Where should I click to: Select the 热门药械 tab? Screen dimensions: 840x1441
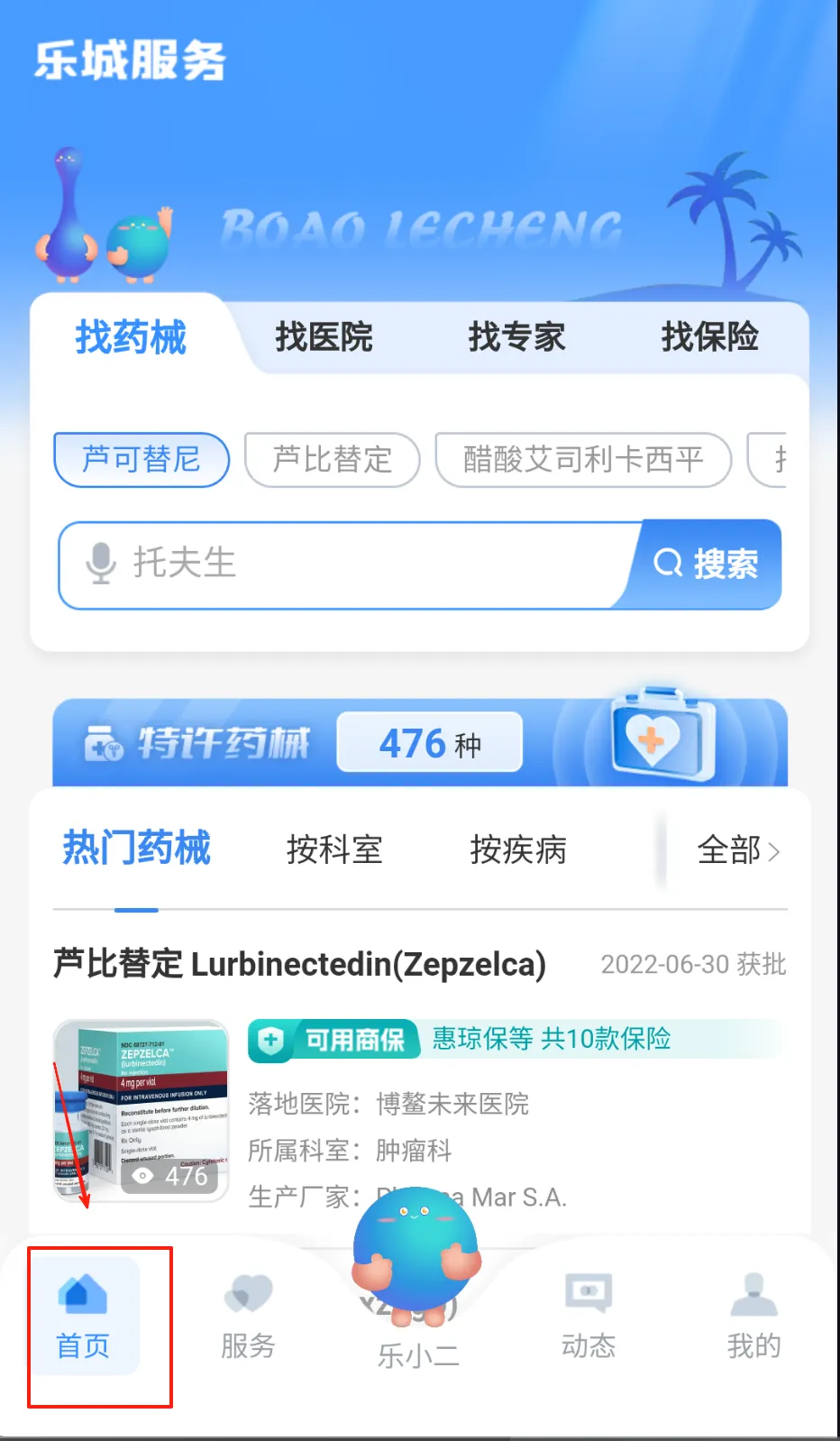136,849
